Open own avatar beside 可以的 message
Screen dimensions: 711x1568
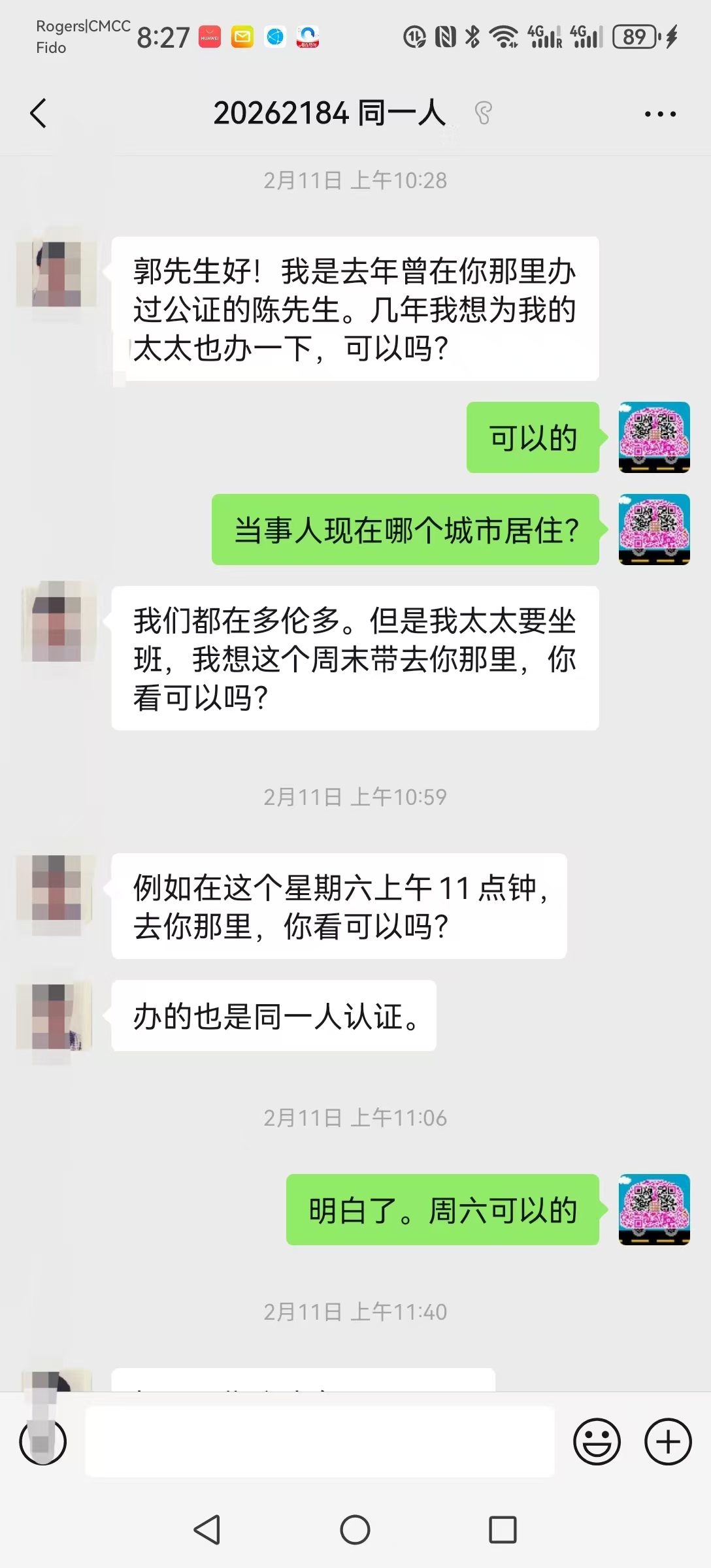click(x=654, y=437)
